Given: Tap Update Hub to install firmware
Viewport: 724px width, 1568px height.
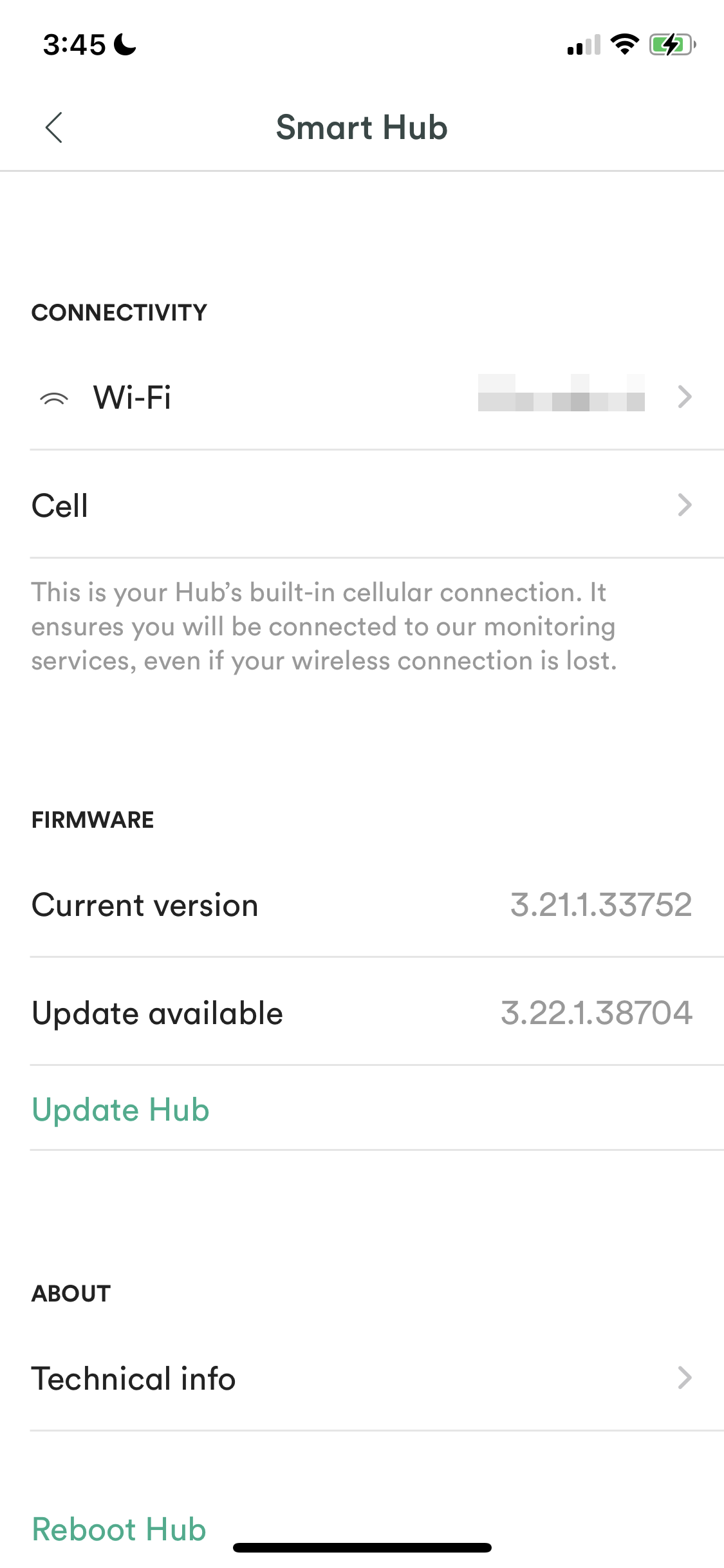Looking at the screenshot, I should click(x=121, y=1110).
